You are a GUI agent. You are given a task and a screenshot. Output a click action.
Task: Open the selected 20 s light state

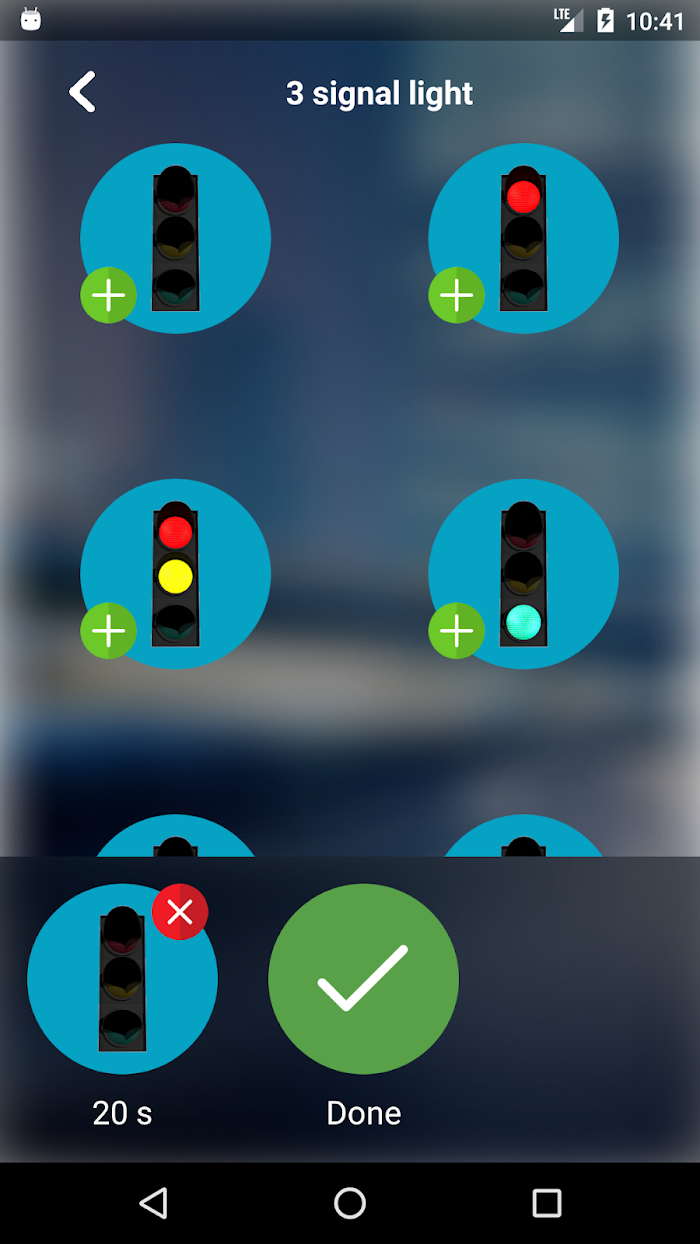122,979
